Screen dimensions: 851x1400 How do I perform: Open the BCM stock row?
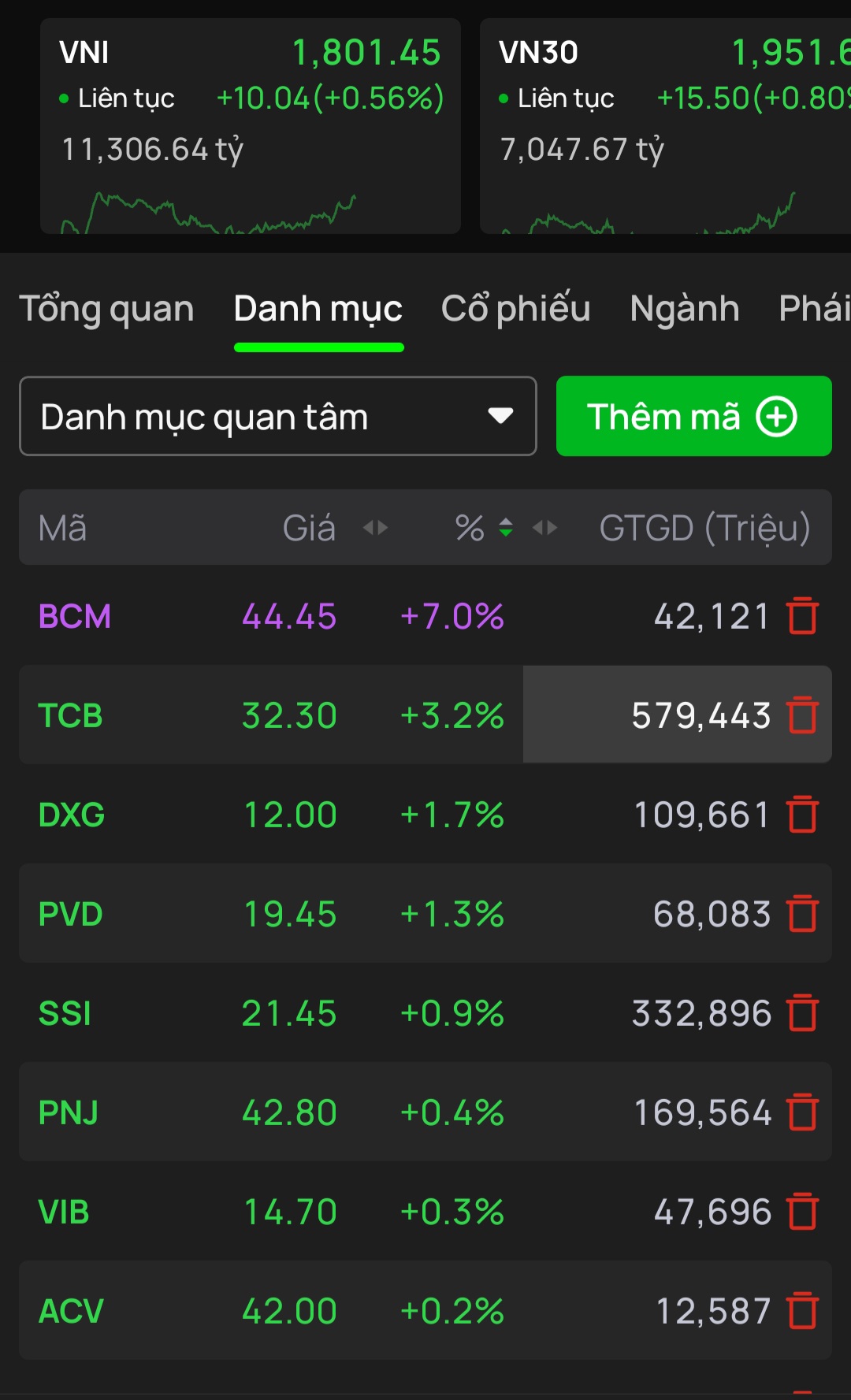[x=425, y=616]
